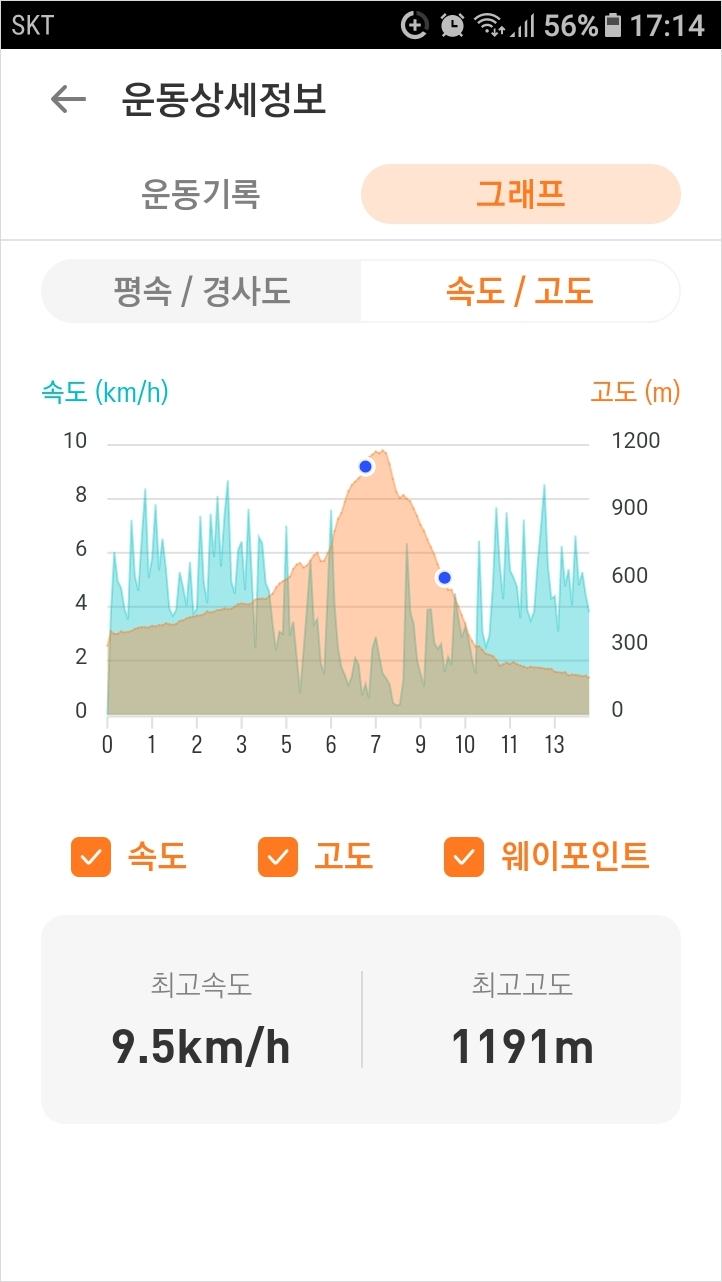The height and width of the screenshot is (1282, 722).
Task: Switch to the 평속 / 경사도 graph
Action: click(201, 292)
